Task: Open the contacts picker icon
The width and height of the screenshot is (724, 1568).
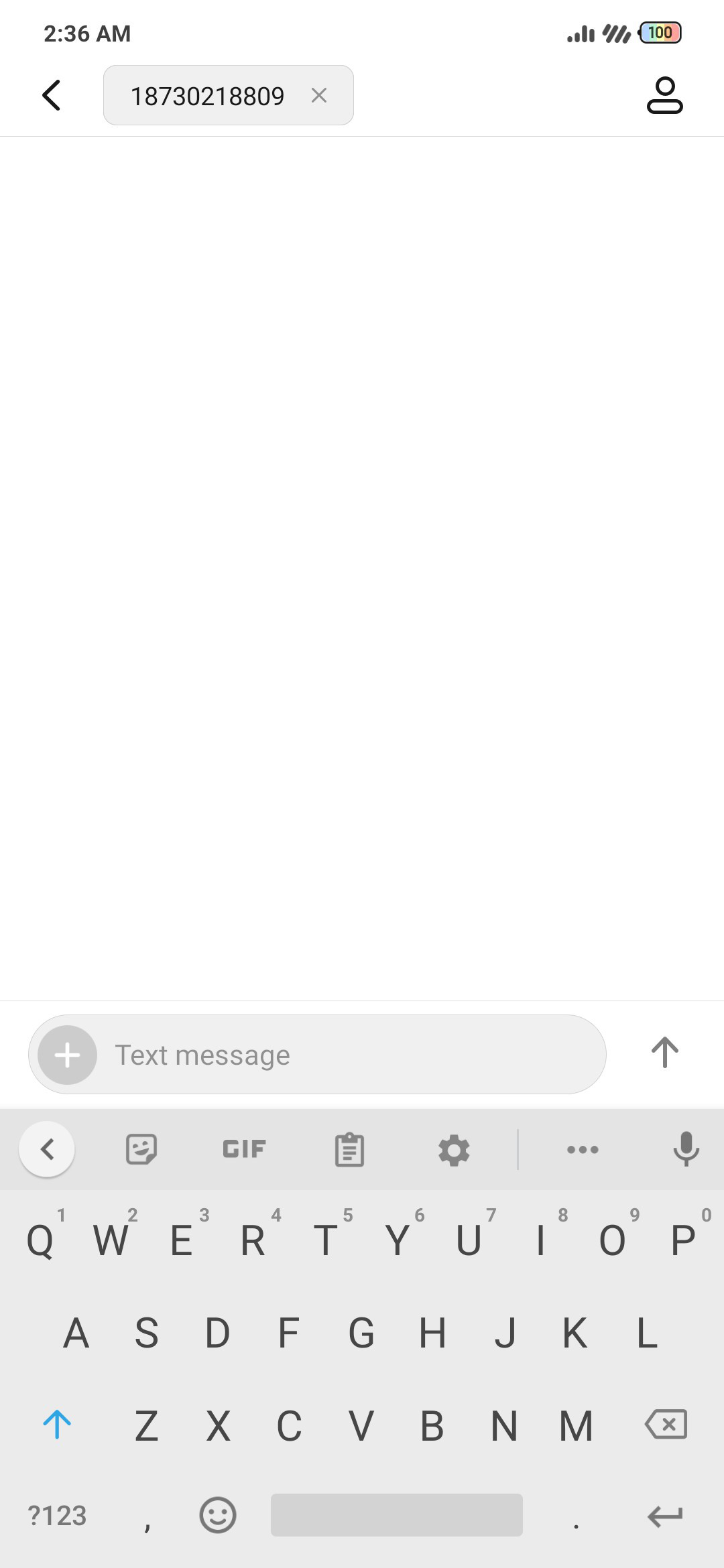Action: click(664, 95)
